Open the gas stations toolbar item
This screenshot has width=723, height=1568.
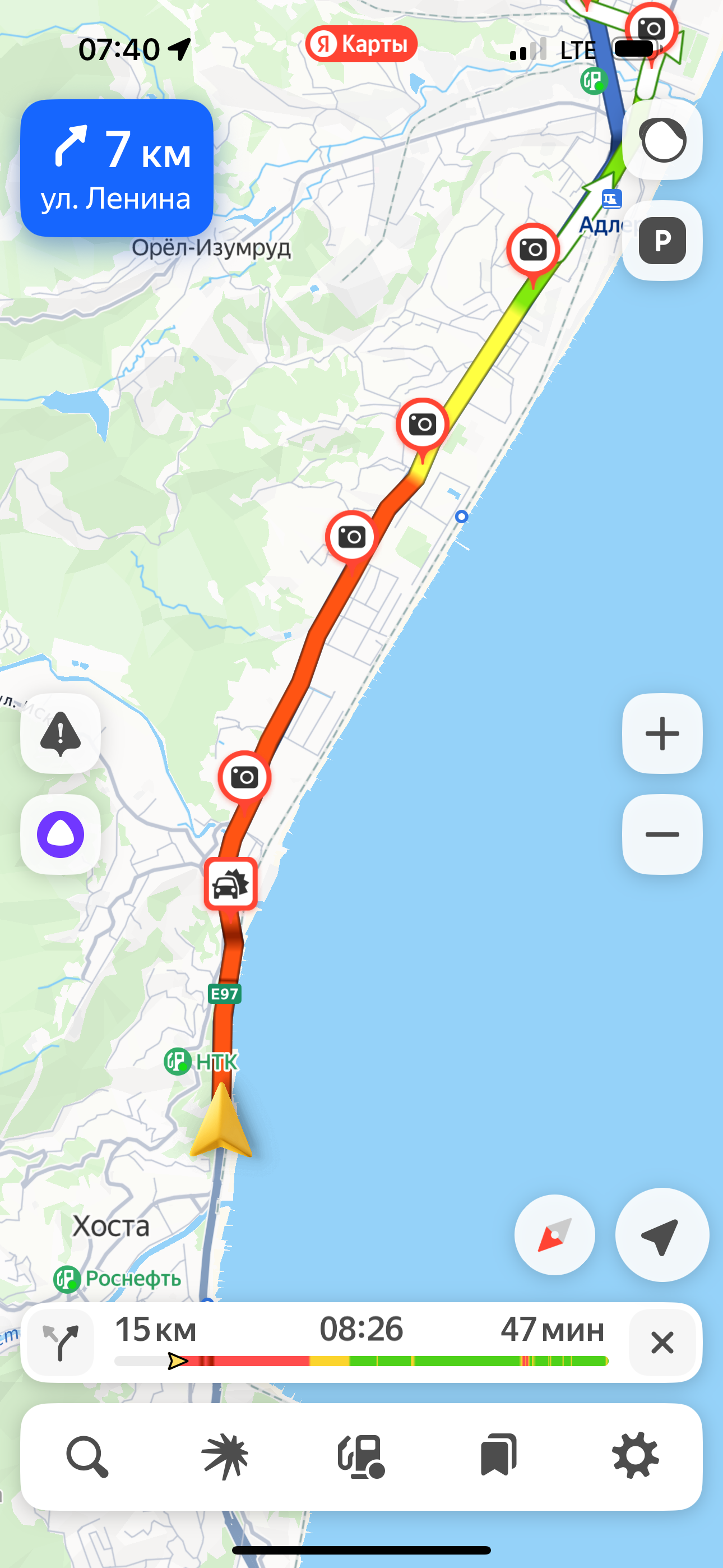pos(361,1456)
